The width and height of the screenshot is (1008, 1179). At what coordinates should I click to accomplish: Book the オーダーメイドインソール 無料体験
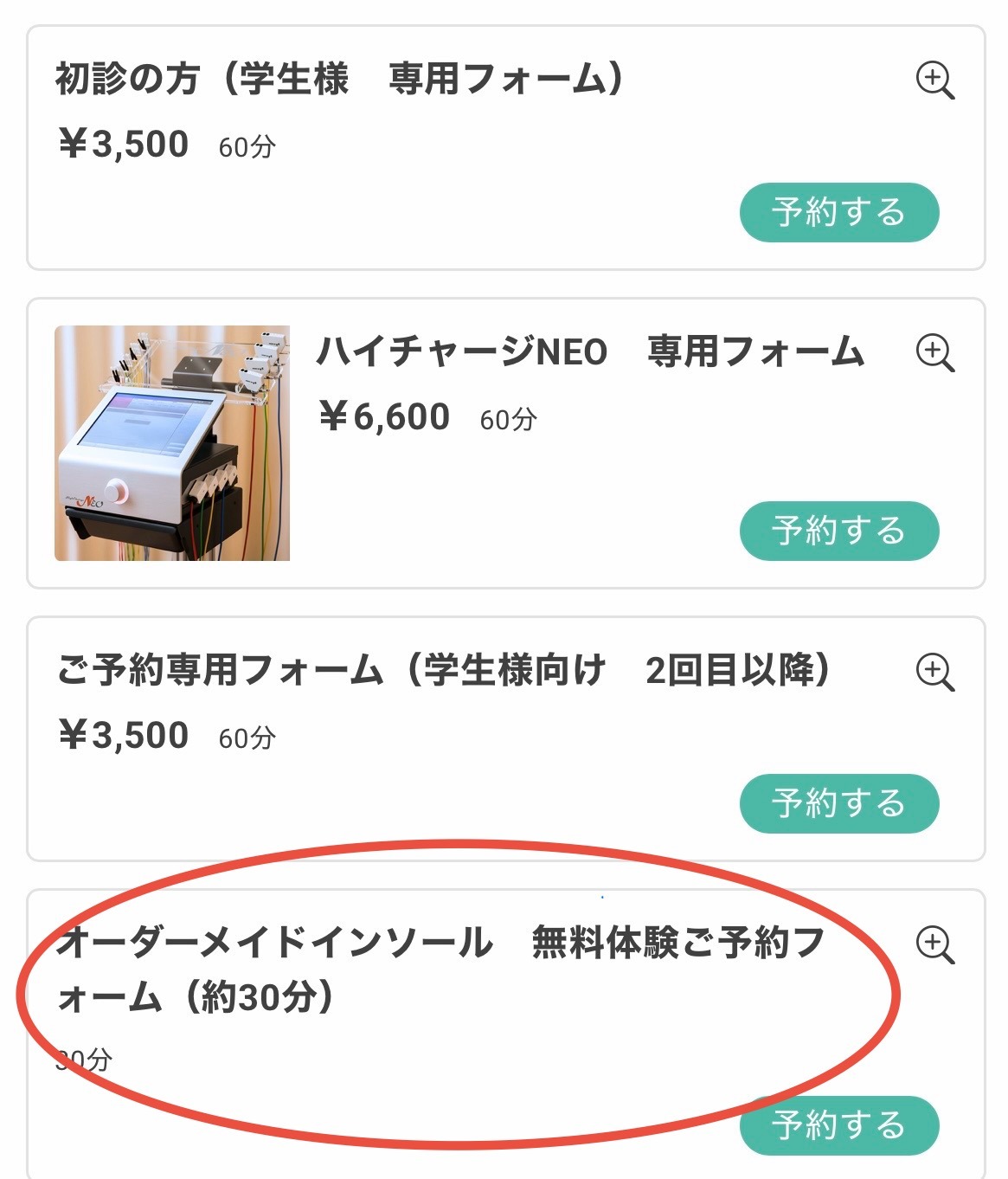click(838, 1124)
